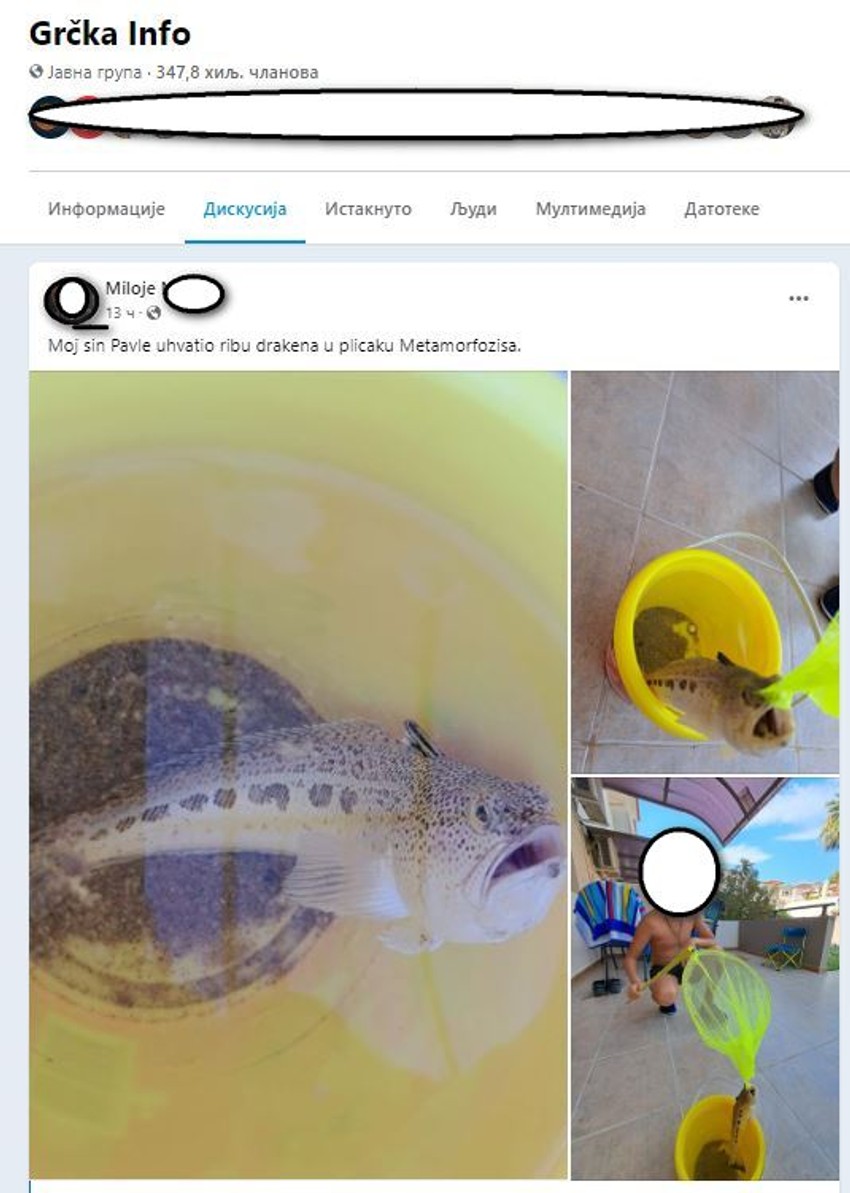Go to the Људи tab
This screenshot has height=1193, width=850.
(x=473, y=209)
